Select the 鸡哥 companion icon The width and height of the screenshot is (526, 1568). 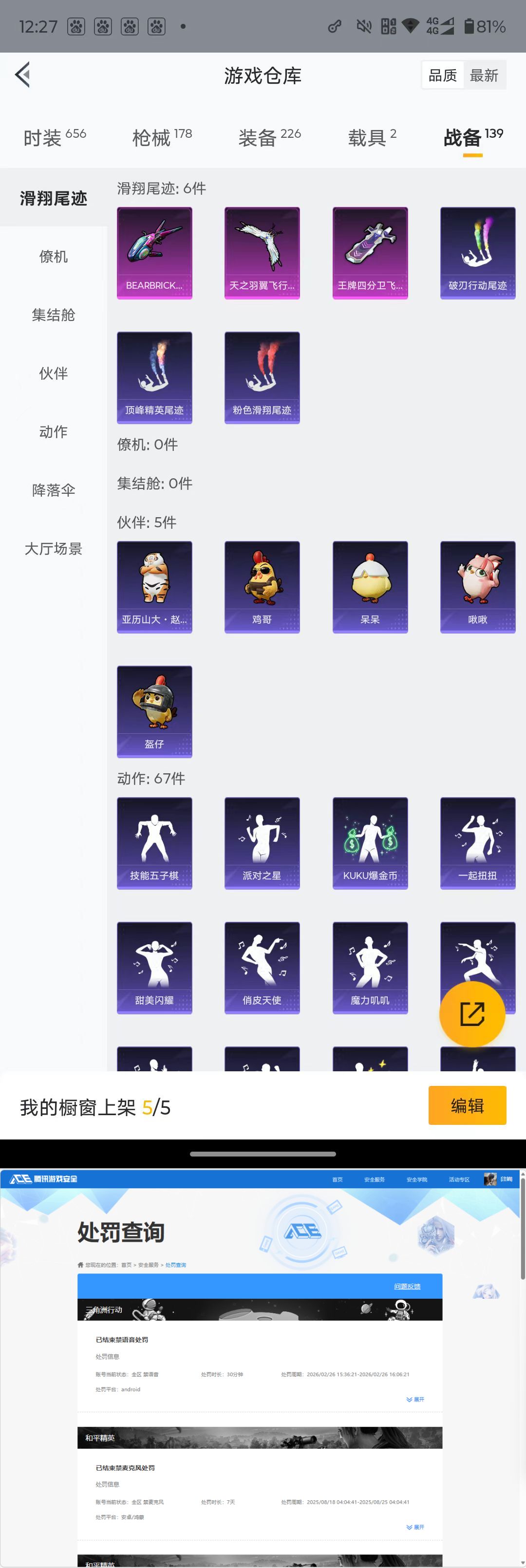(262, 586)
